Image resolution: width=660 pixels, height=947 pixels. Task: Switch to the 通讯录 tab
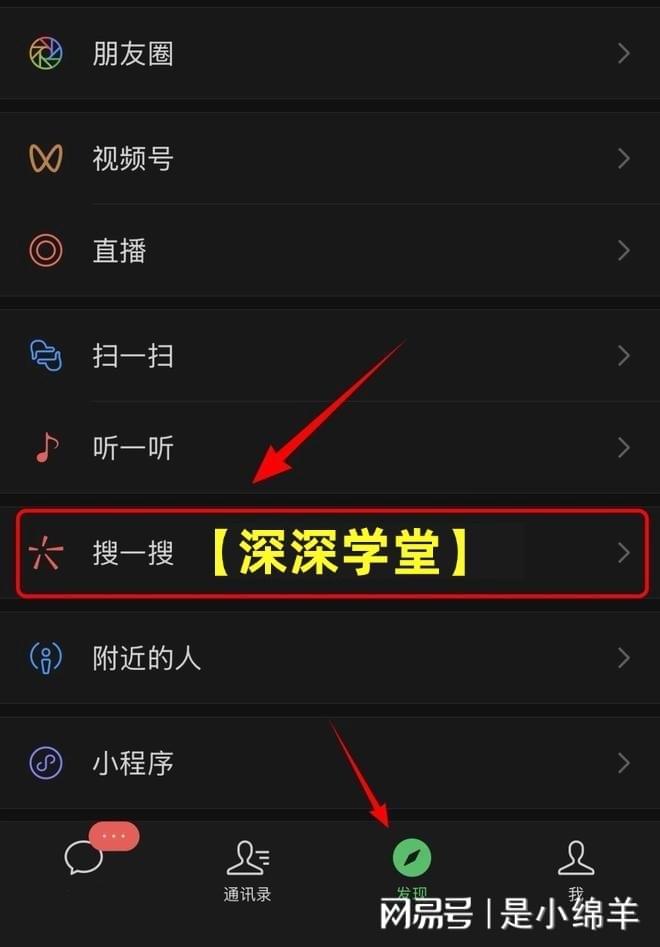pyautogui.click(x=247, y=870)
